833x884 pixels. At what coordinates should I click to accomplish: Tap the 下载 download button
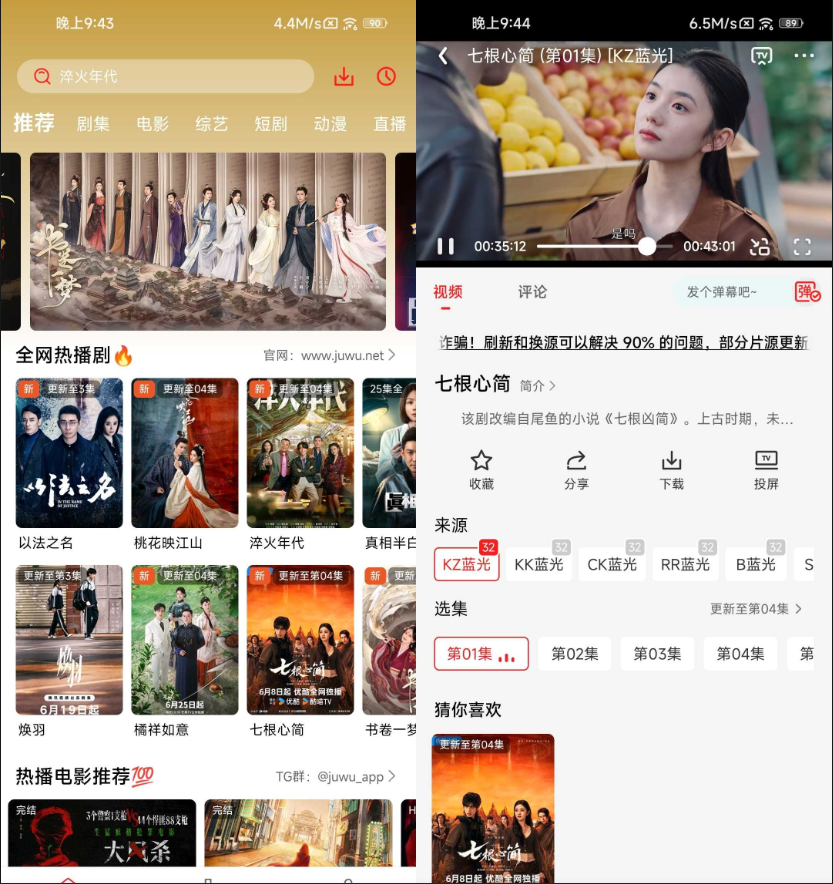click(671, 469)
